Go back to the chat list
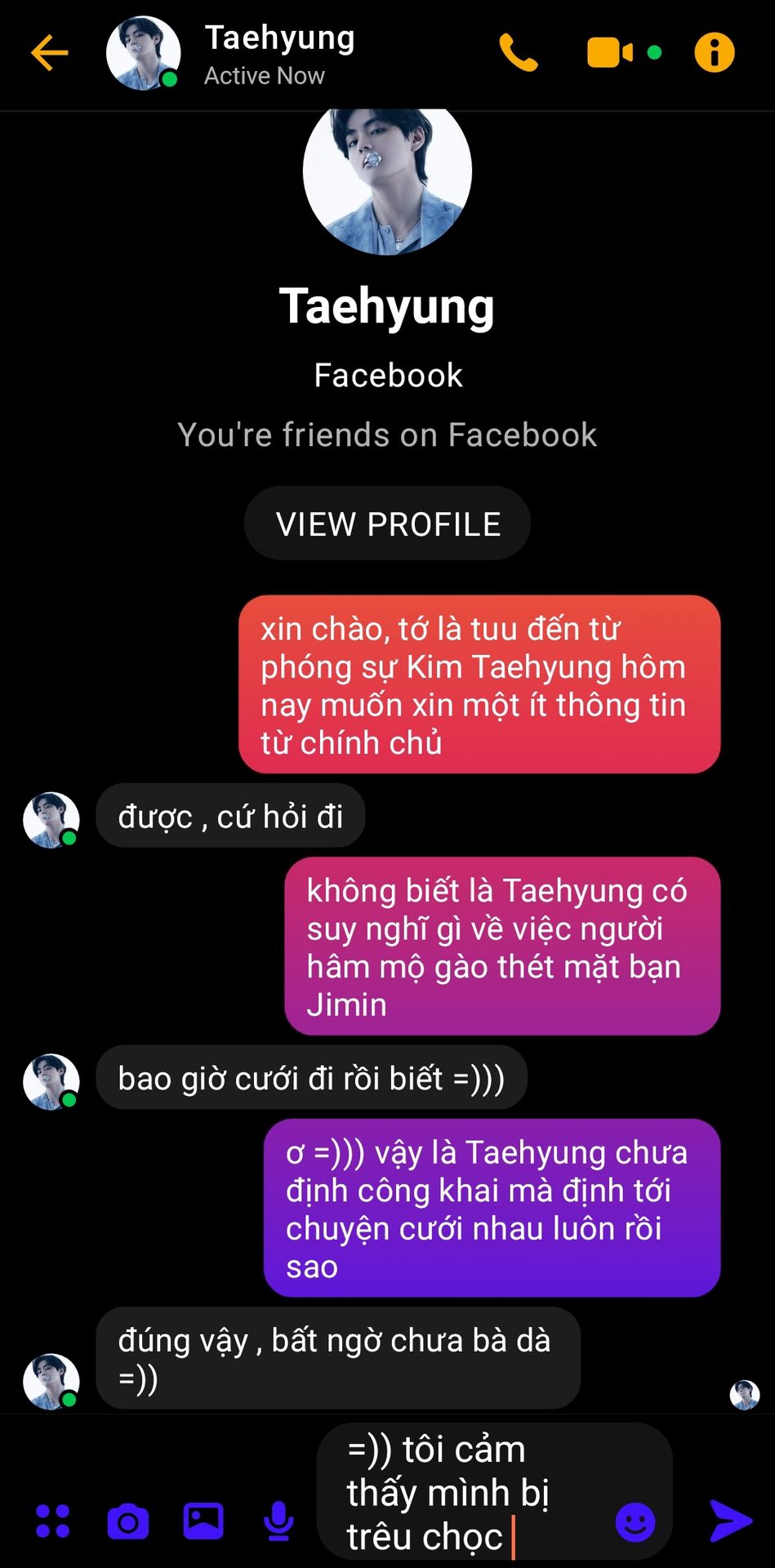Screen dimensions: 775x1568 (x=49, y=54)
